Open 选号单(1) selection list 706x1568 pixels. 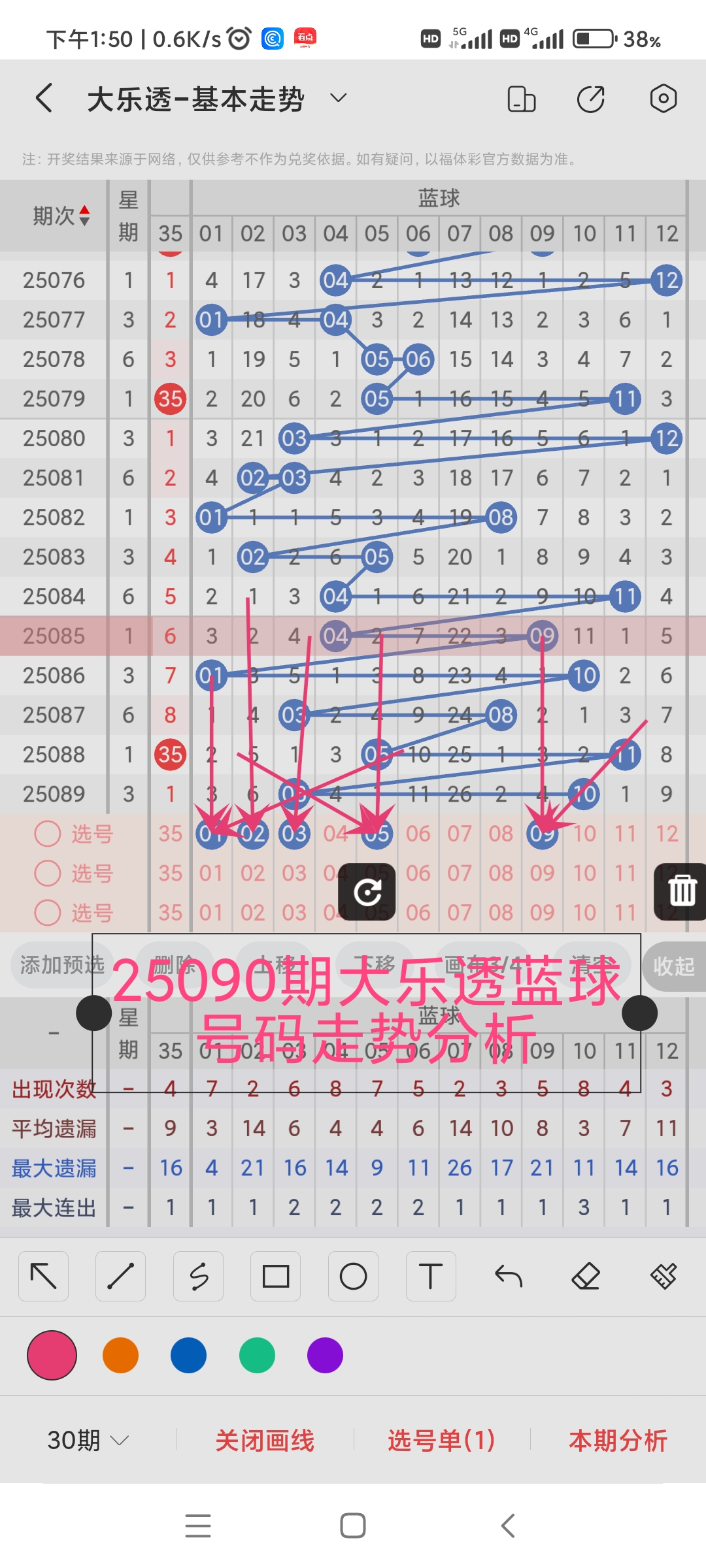441,1443
